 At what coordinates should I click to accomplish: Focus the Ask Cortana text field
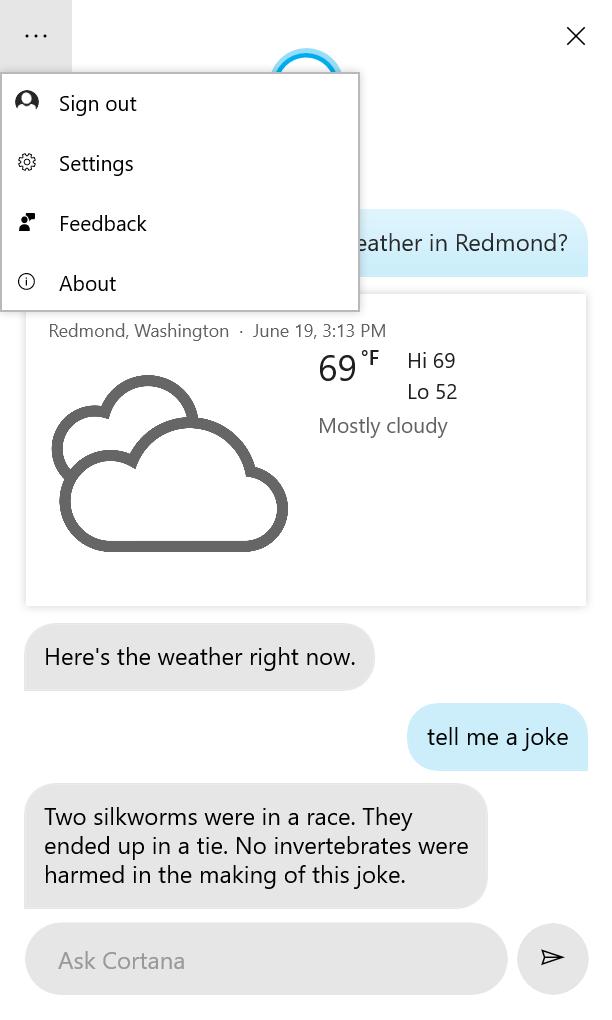tap(266, 960)
